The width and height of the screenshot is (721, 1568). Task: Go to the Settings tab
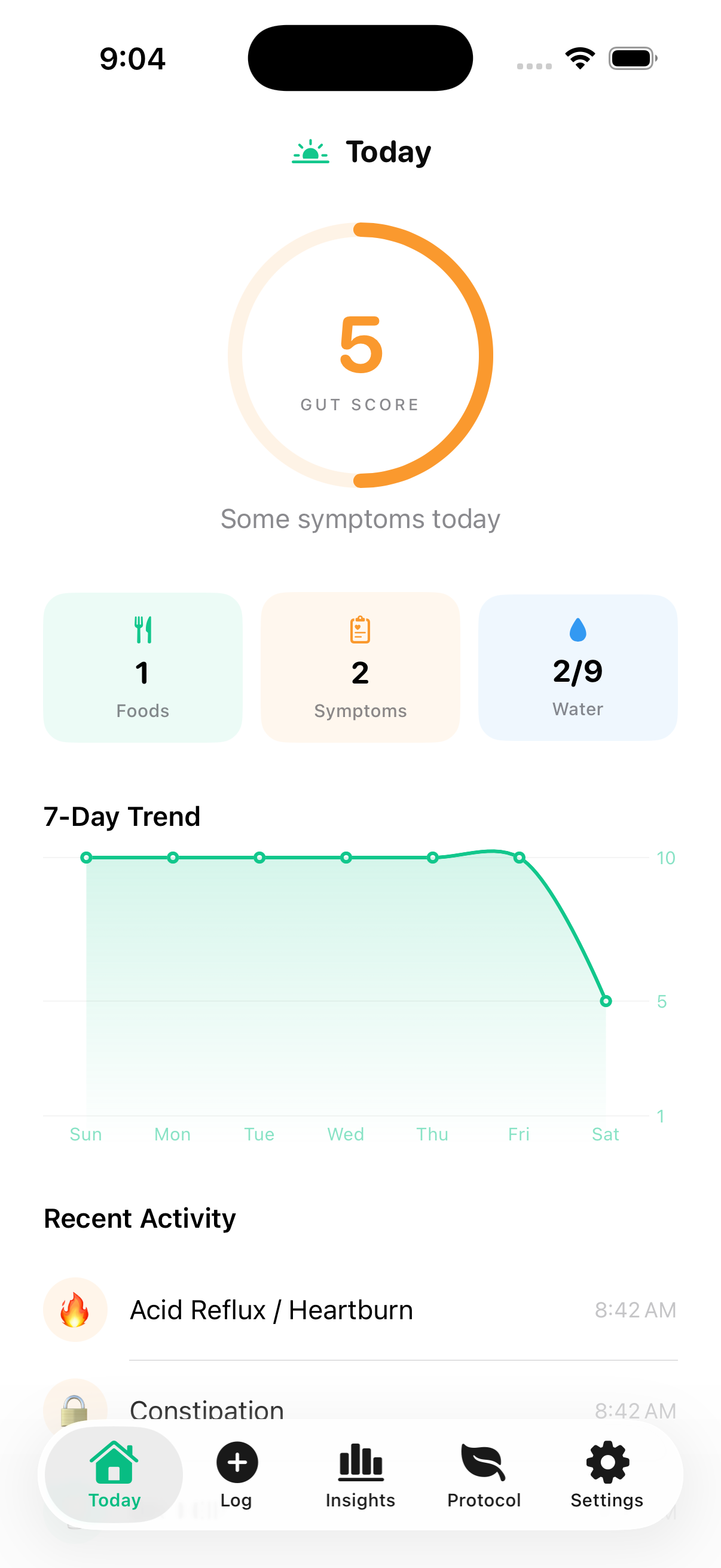click(607, 1474)
